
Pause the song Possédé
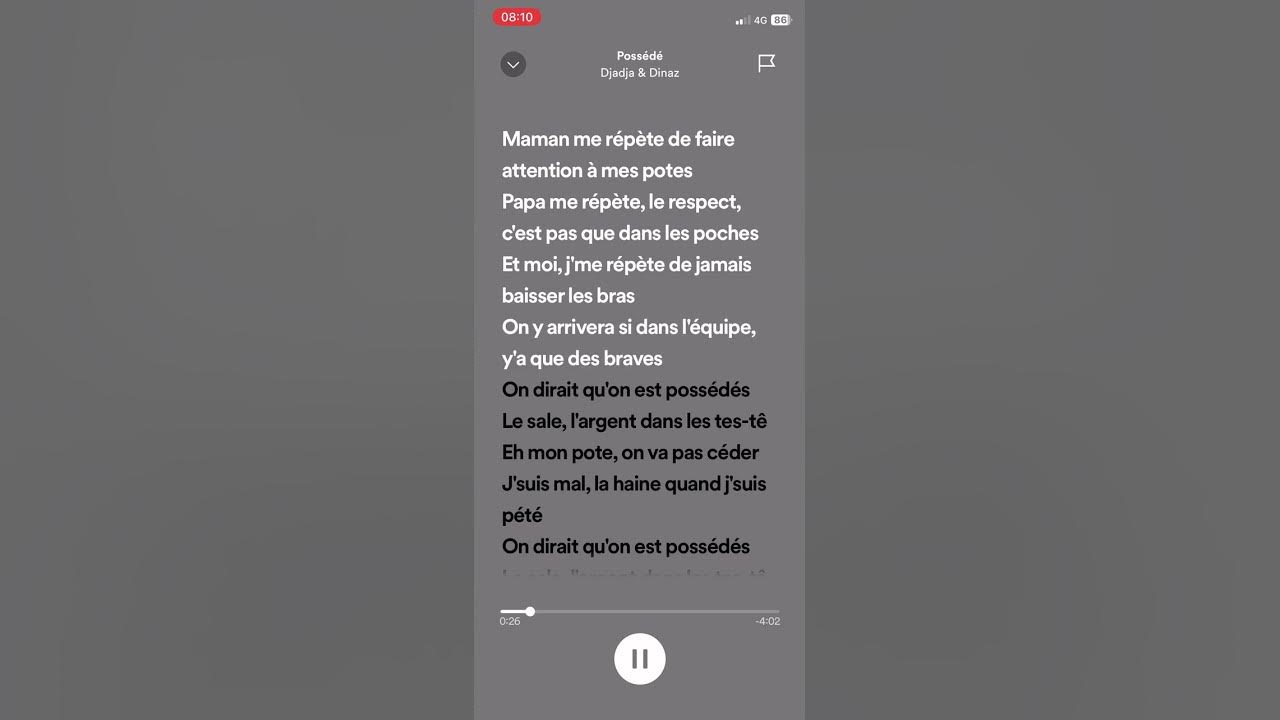640,659
